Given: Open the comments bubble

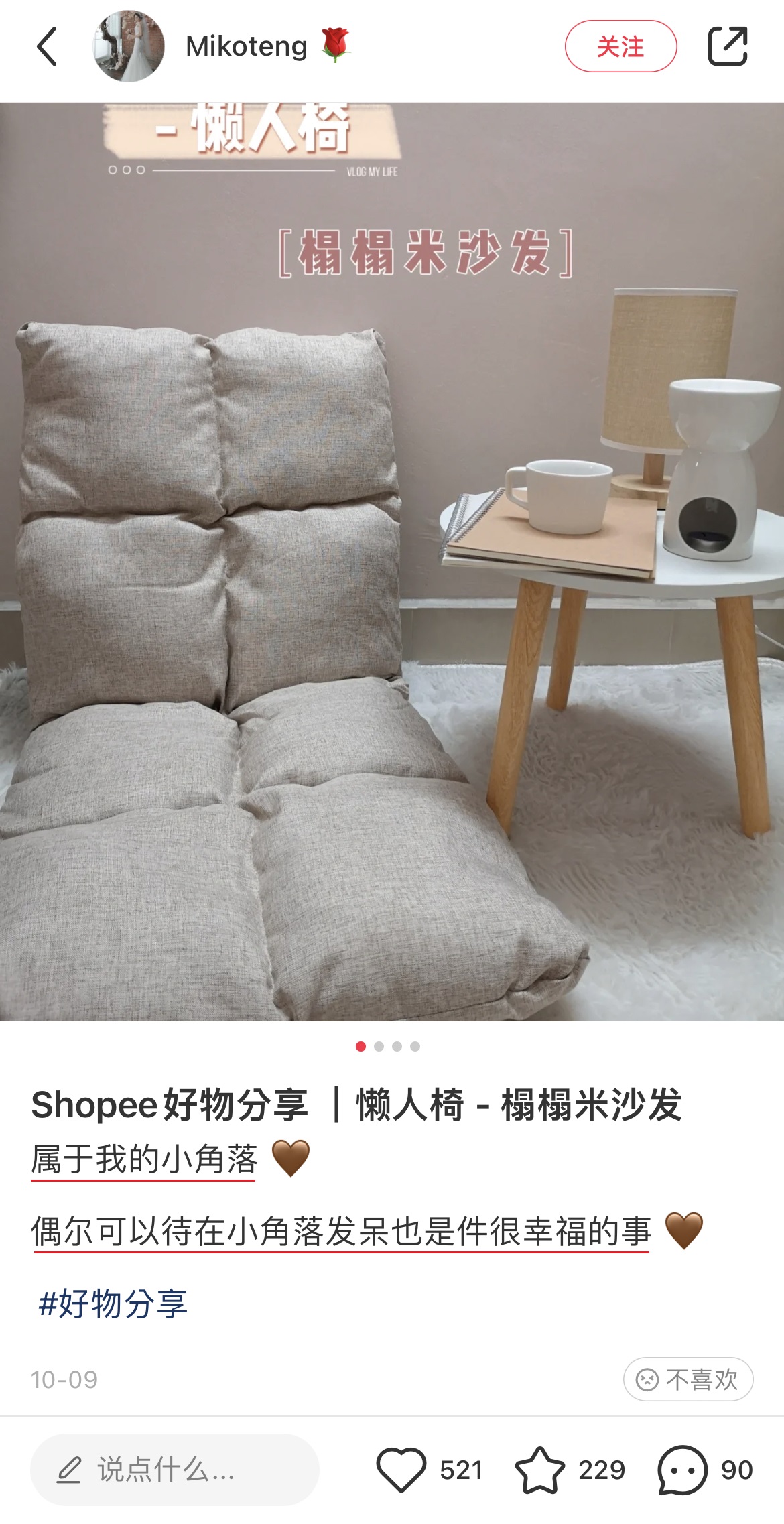Looking at the screenshot, I should (x=682, y=1470).
